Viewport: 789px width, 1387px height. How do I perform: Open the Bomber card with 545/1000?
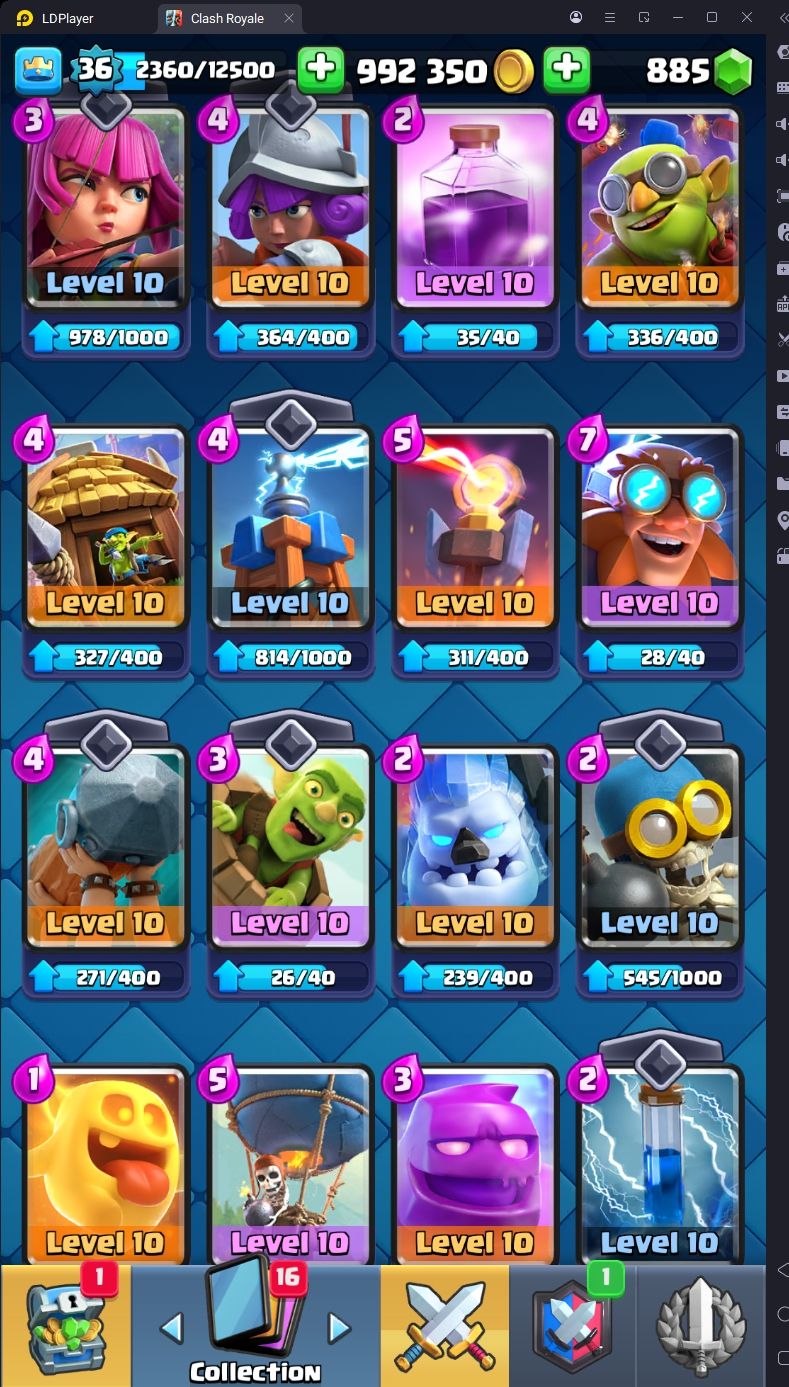(x=660, y=848)
